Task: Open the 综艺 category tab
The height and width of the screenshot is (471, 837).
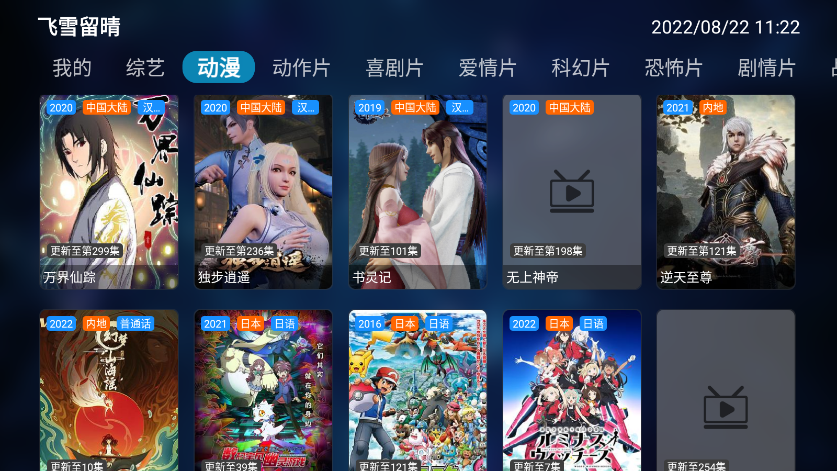Action: (145, 68)
